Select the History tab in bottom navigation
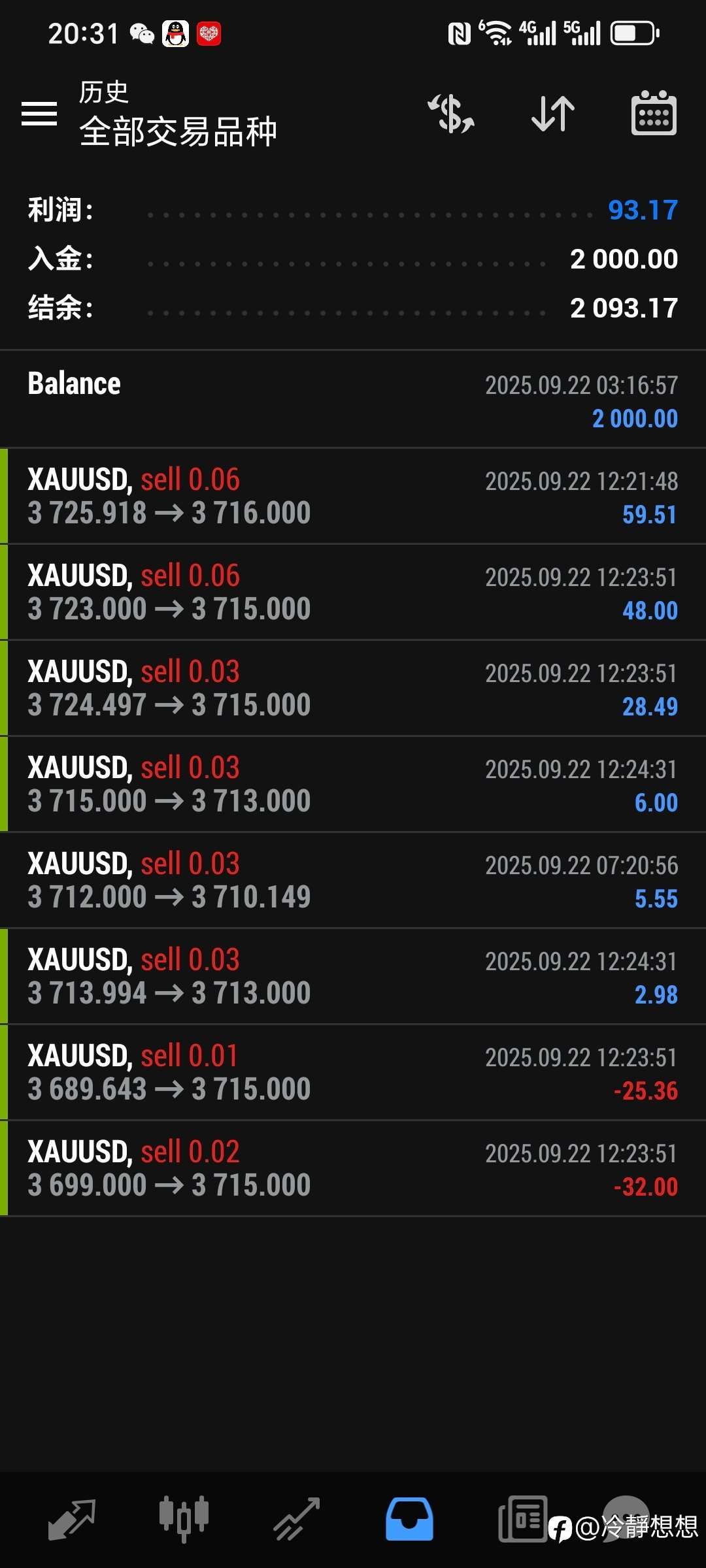 click(409, 1516)
